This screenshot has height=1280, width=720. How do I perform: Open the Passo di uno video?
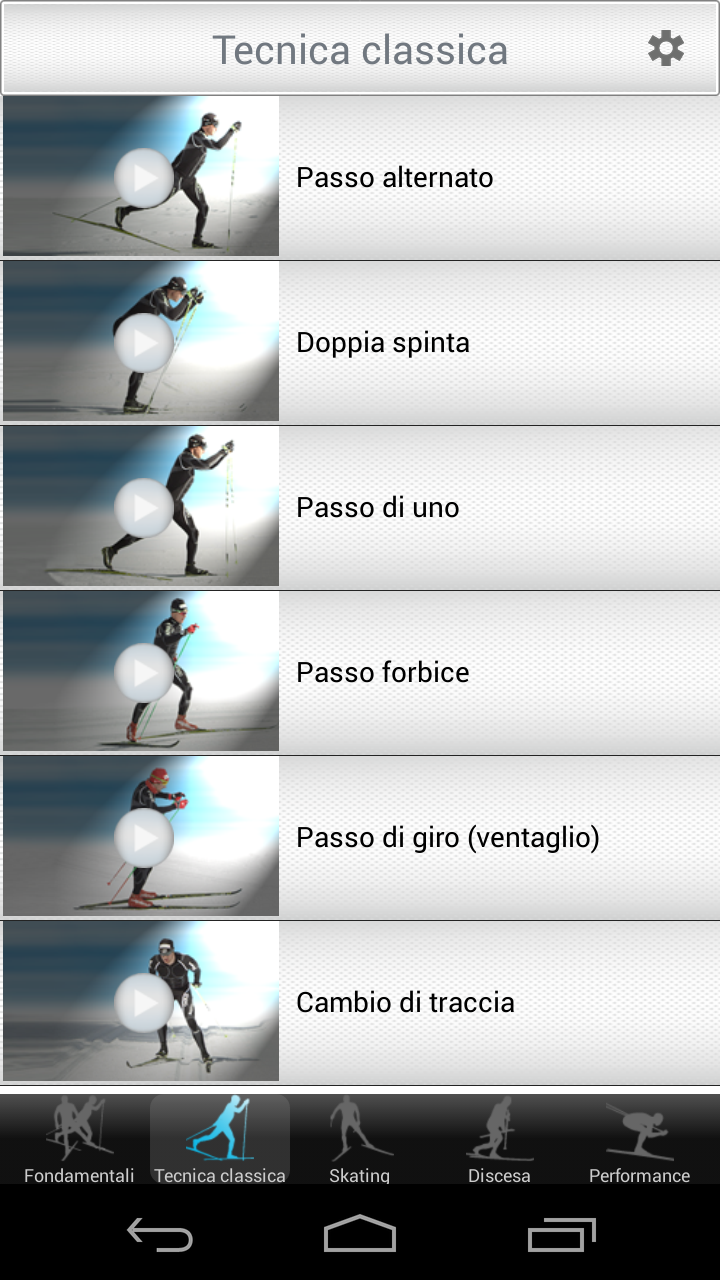360,507
